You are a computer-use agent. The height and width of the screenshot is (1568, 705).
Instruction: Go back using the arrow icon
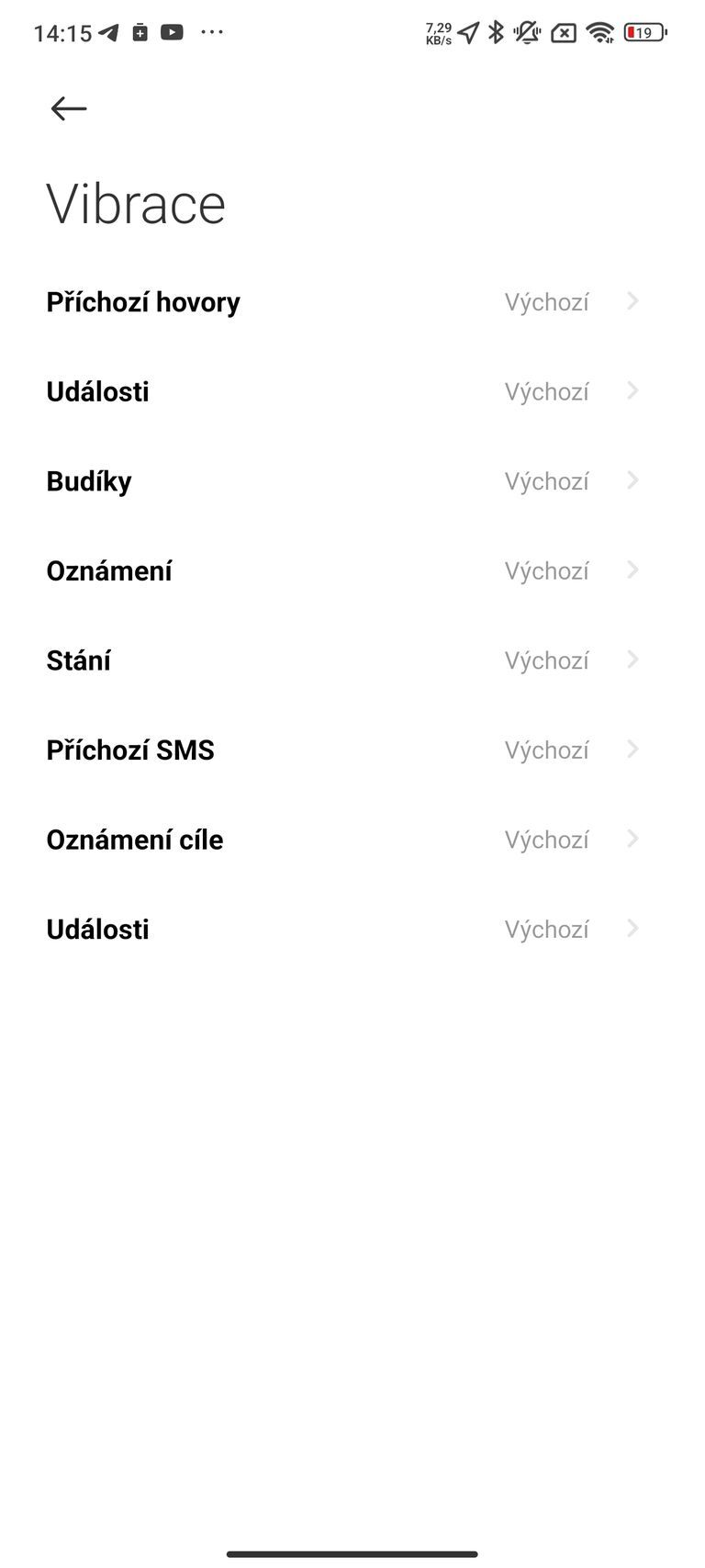(x=69, y=109)
